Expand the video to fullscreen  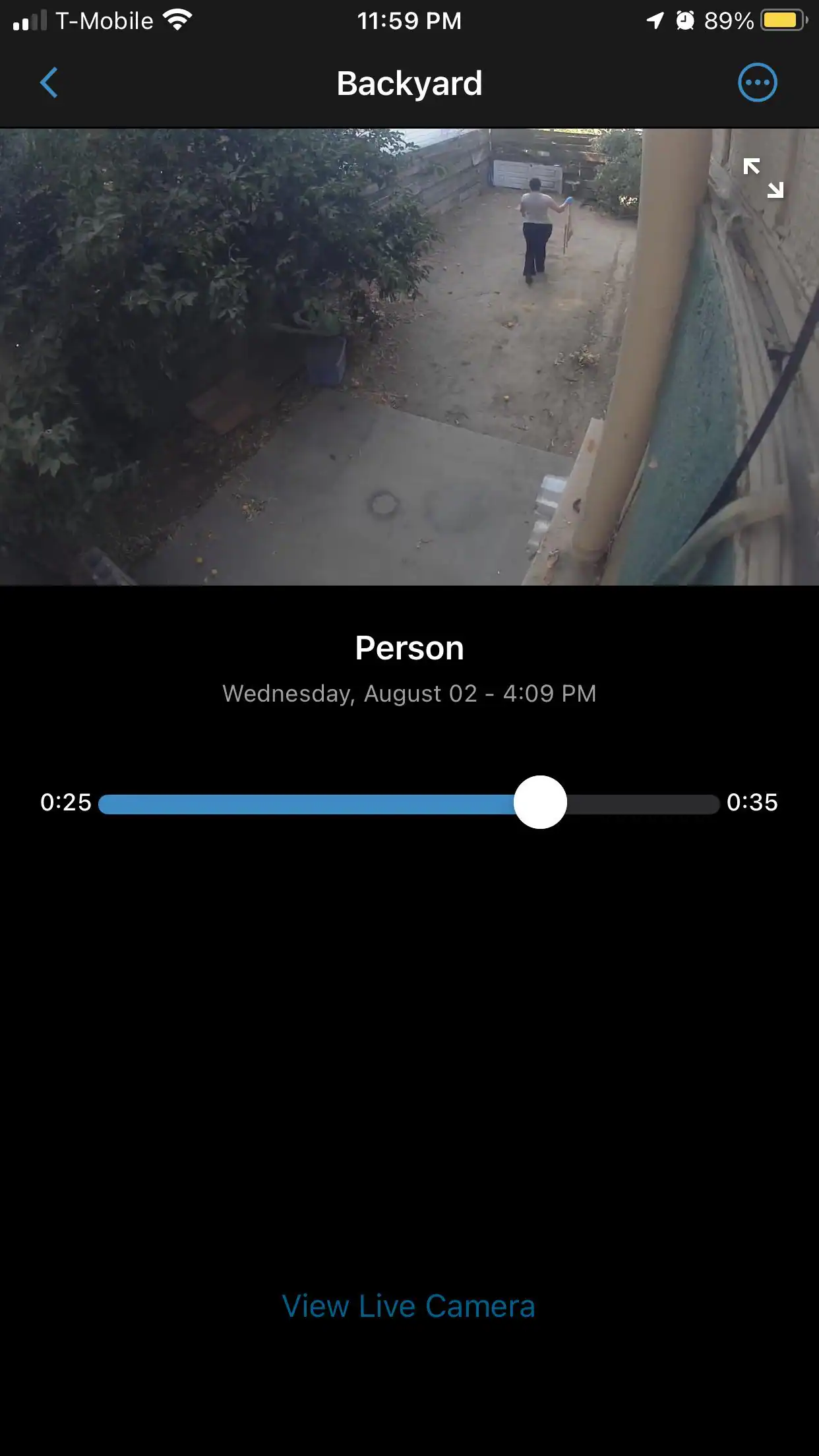click(x=763, y=177)
